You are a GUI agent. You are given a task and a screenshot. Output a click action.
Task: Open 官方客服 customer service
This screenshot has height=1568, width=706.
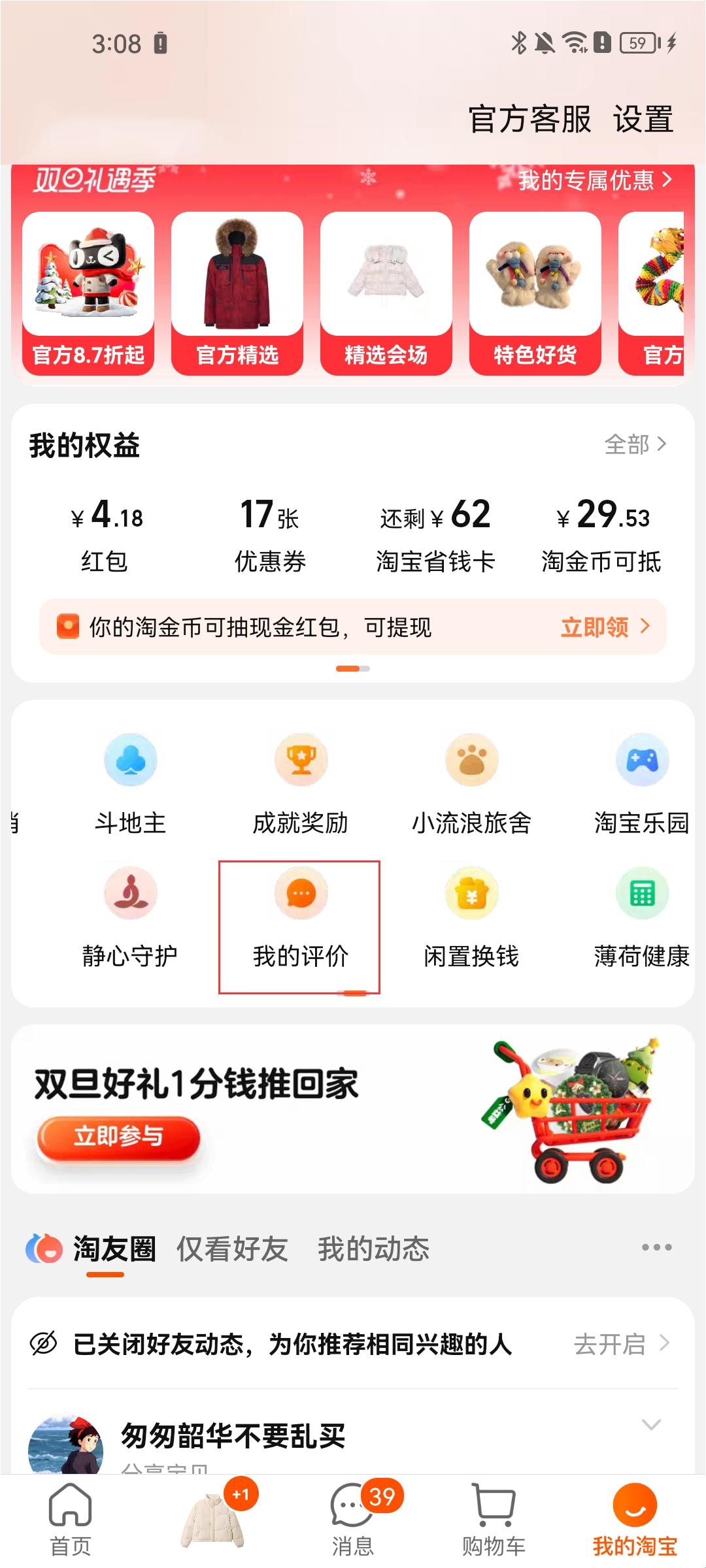529,120
